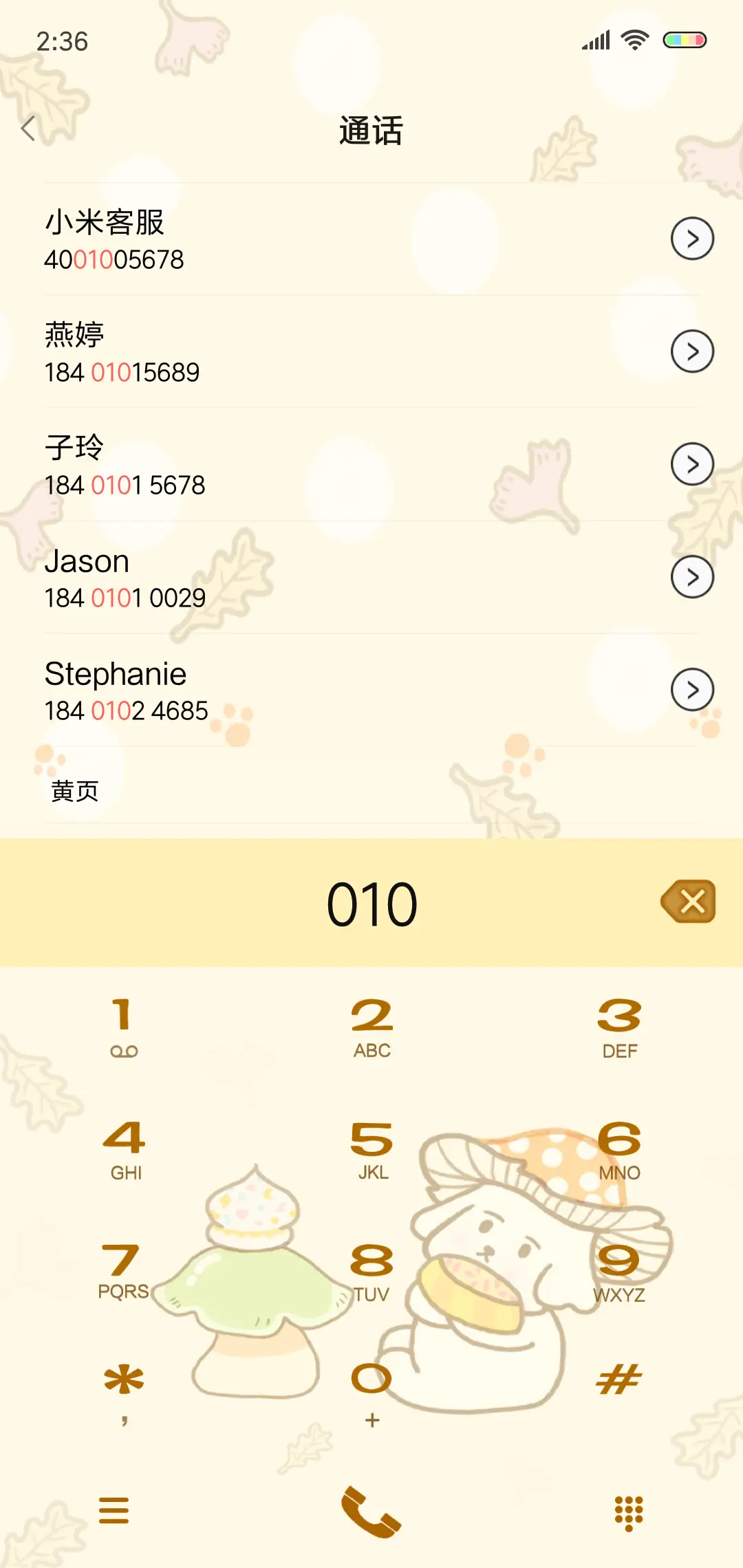Expand details for 小米客服 contact

point(692,237)
